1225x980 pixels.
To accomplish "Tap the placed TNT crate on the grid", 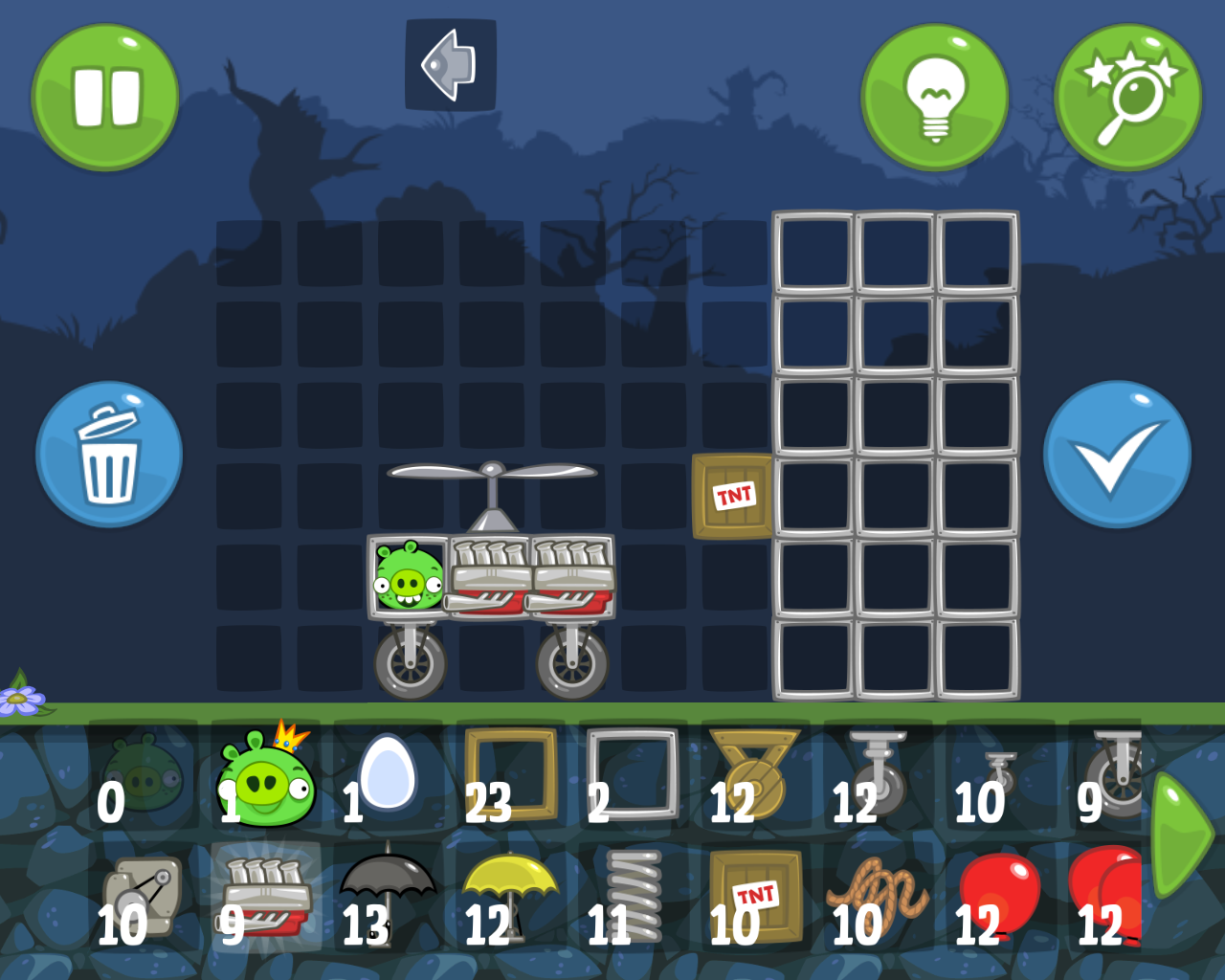I will [x=732, y=496].
